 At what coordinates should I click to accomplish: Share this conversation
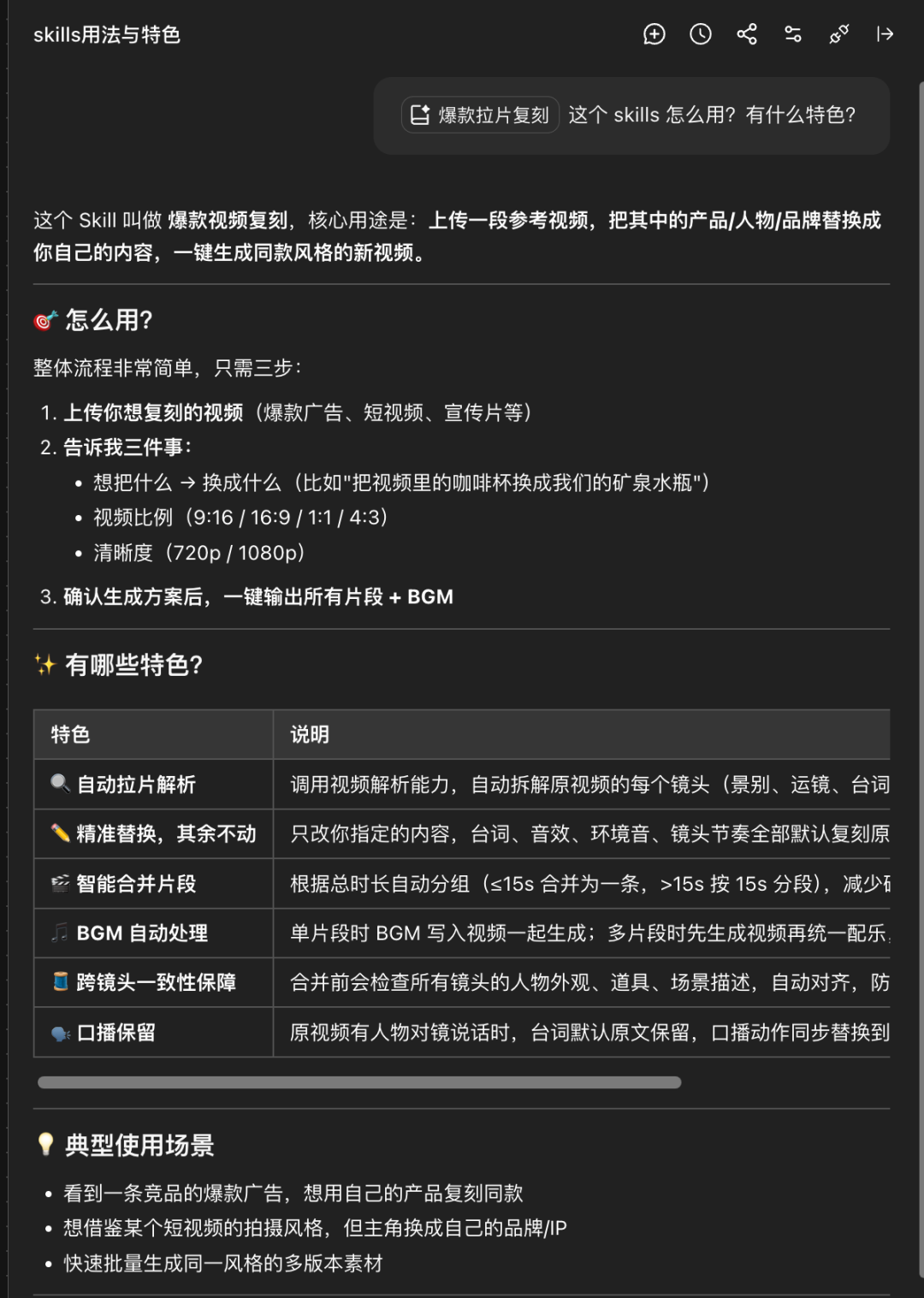(x=747, y=34)
